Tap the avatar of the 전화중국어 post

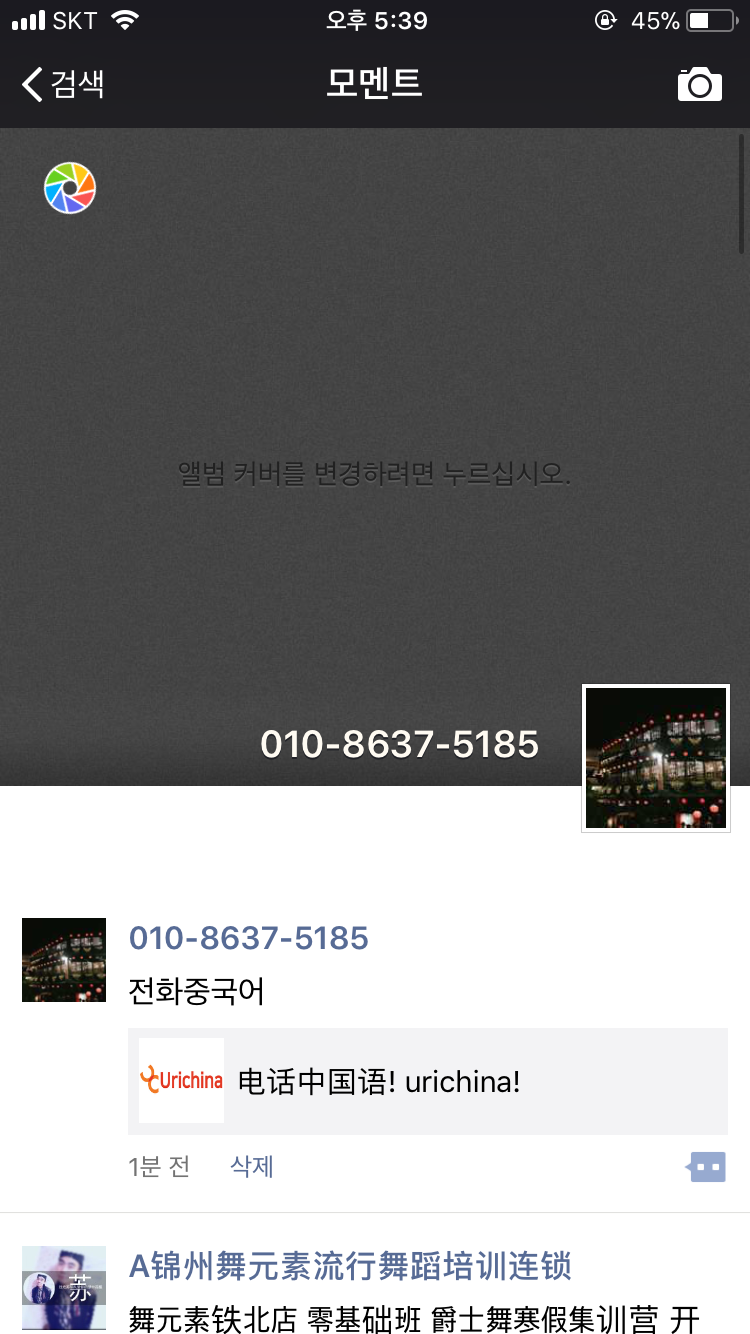tap(64, 960)
